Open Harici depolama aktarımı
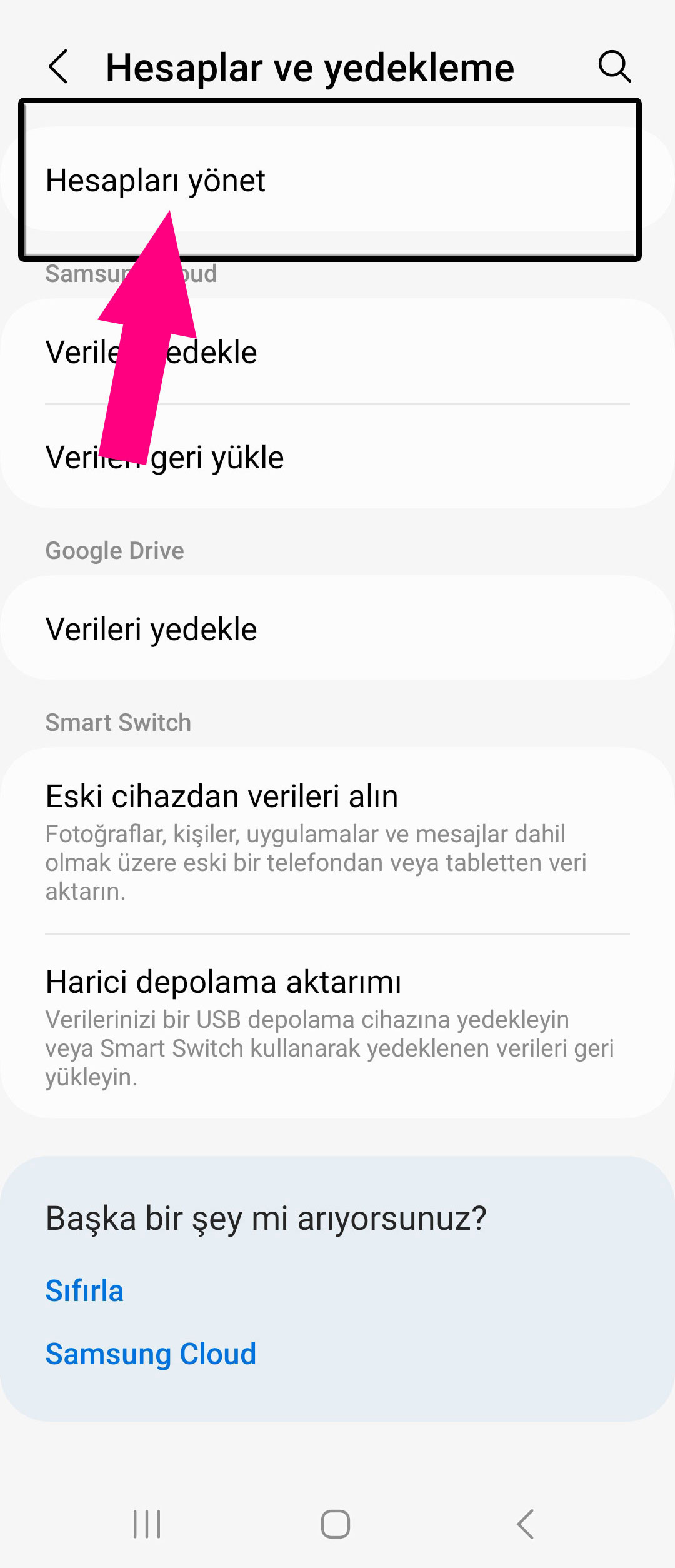Viewport: 675px width, 1568px height. point(337,1027)
